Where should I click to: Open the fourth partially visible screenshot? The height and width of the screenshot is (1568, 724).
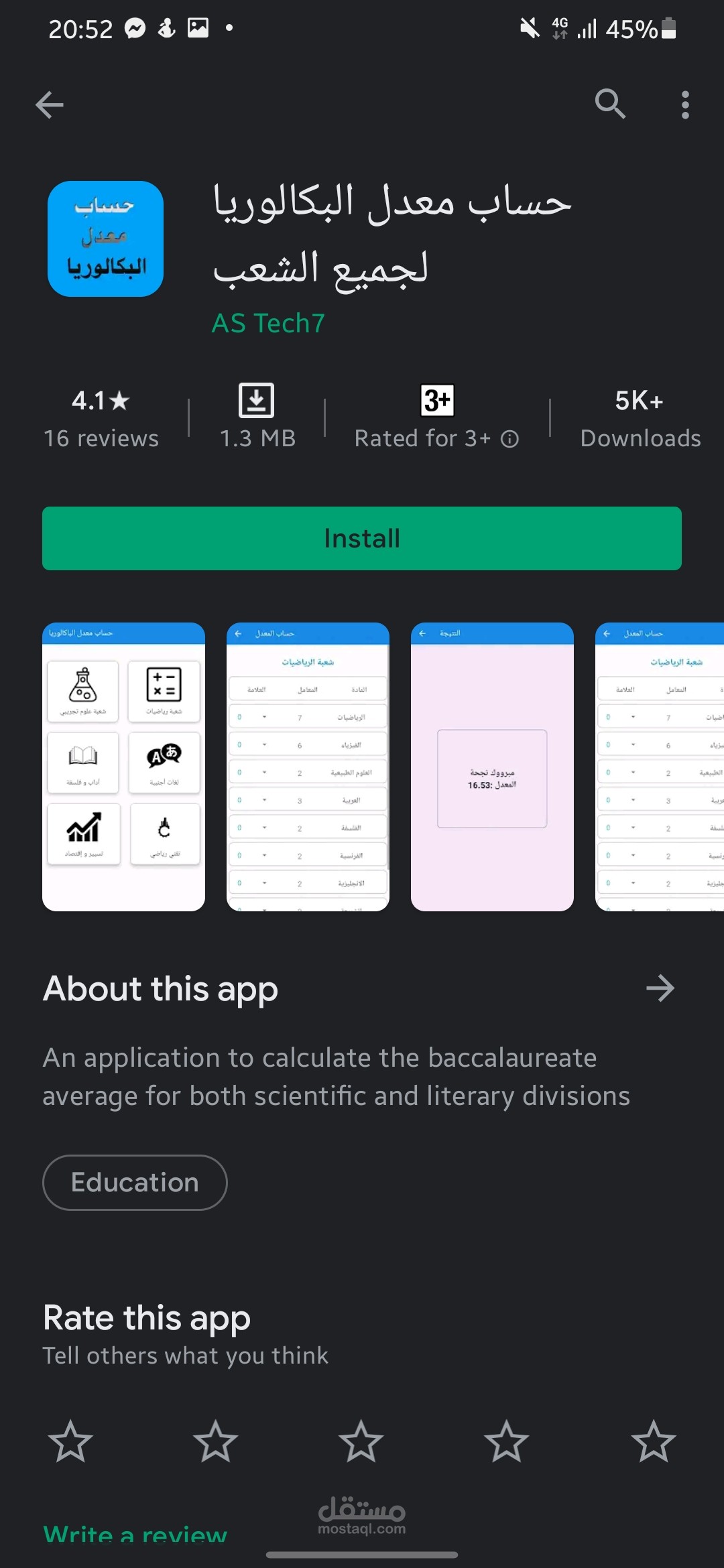[660, 767]
